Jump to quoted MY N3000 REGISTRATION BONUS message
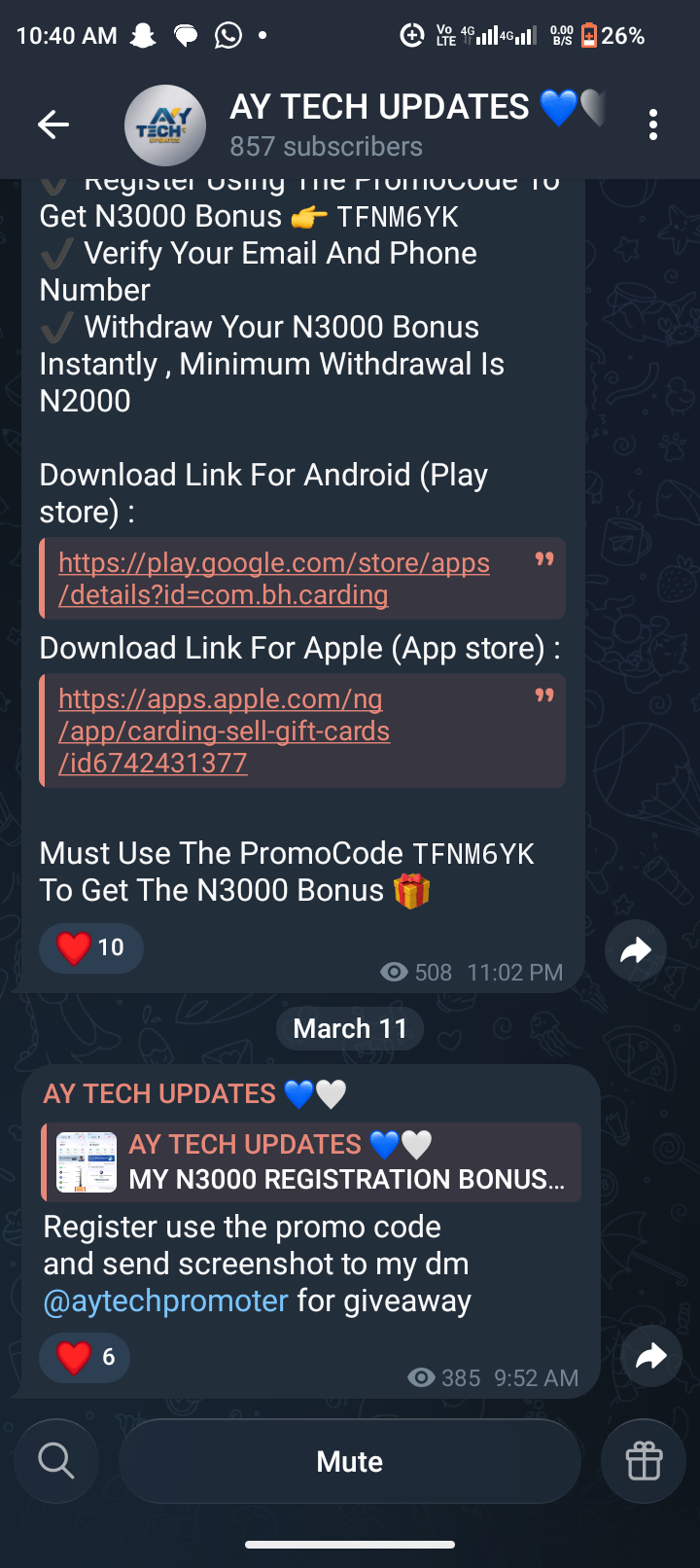700x1568 pixels. pos(311,1162)
